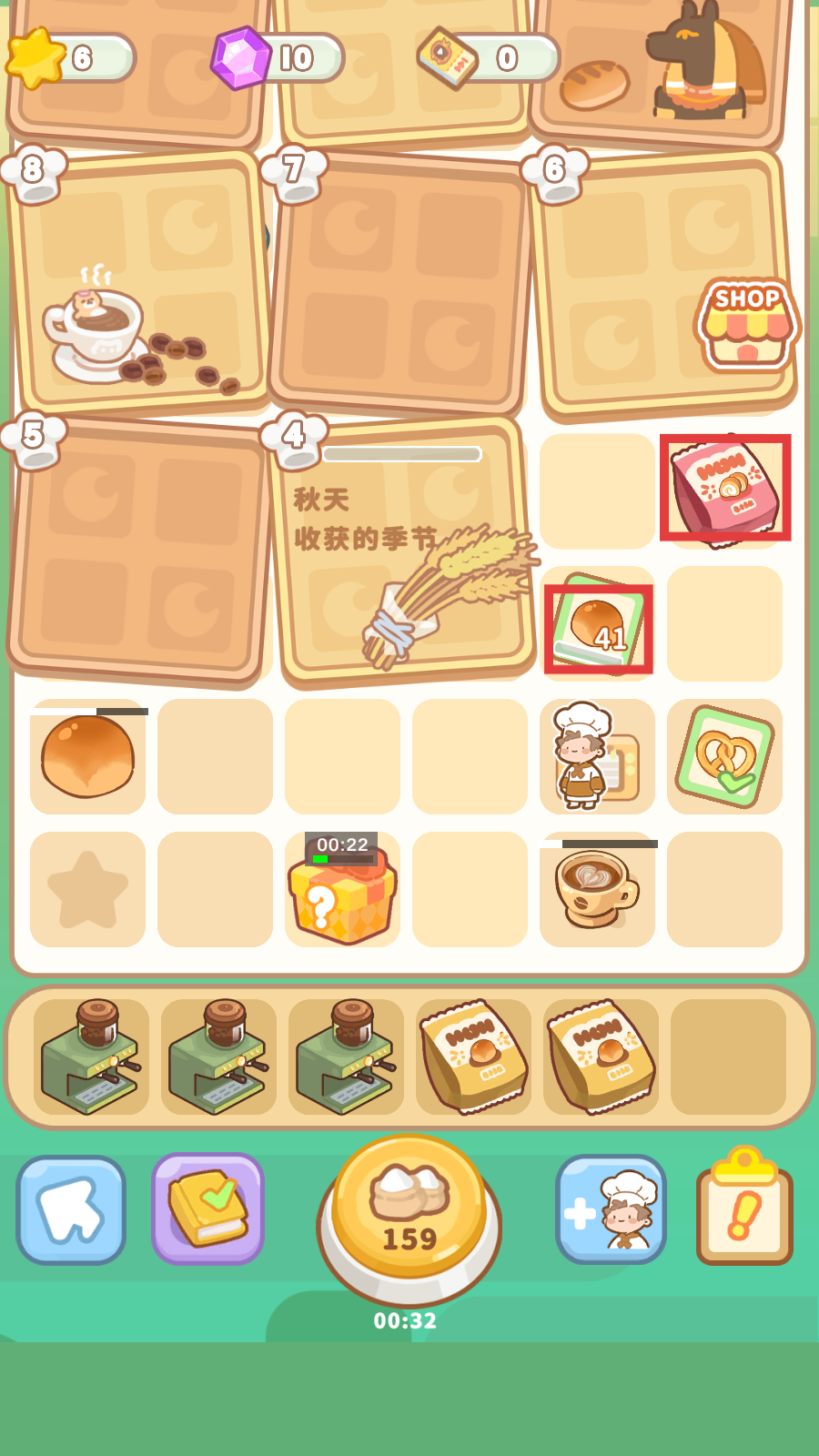Tap the first yellow bread bag in tray

coord(473,1057)
